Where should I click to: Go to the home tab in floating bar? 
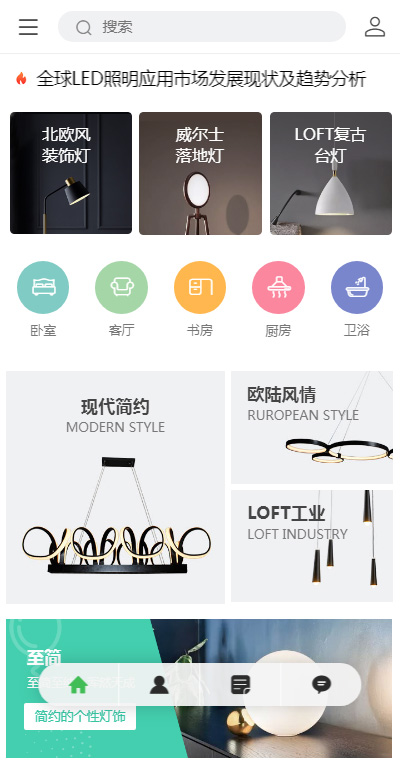(78, 684)
